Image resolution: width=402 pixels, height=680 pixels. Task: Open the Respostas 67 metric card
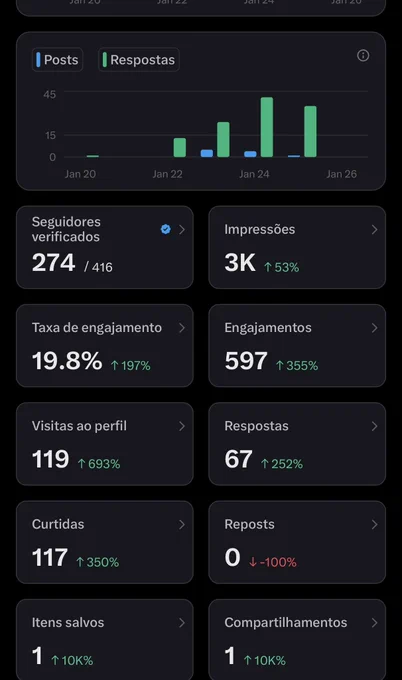click(x=297, y=444)
